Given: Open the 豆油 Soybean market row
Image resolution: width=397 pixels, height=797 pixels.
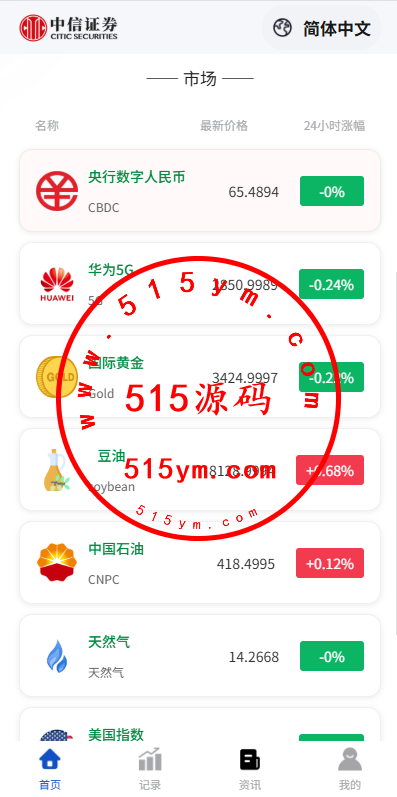Looking at the screenshot, I should tap(200, 470).
